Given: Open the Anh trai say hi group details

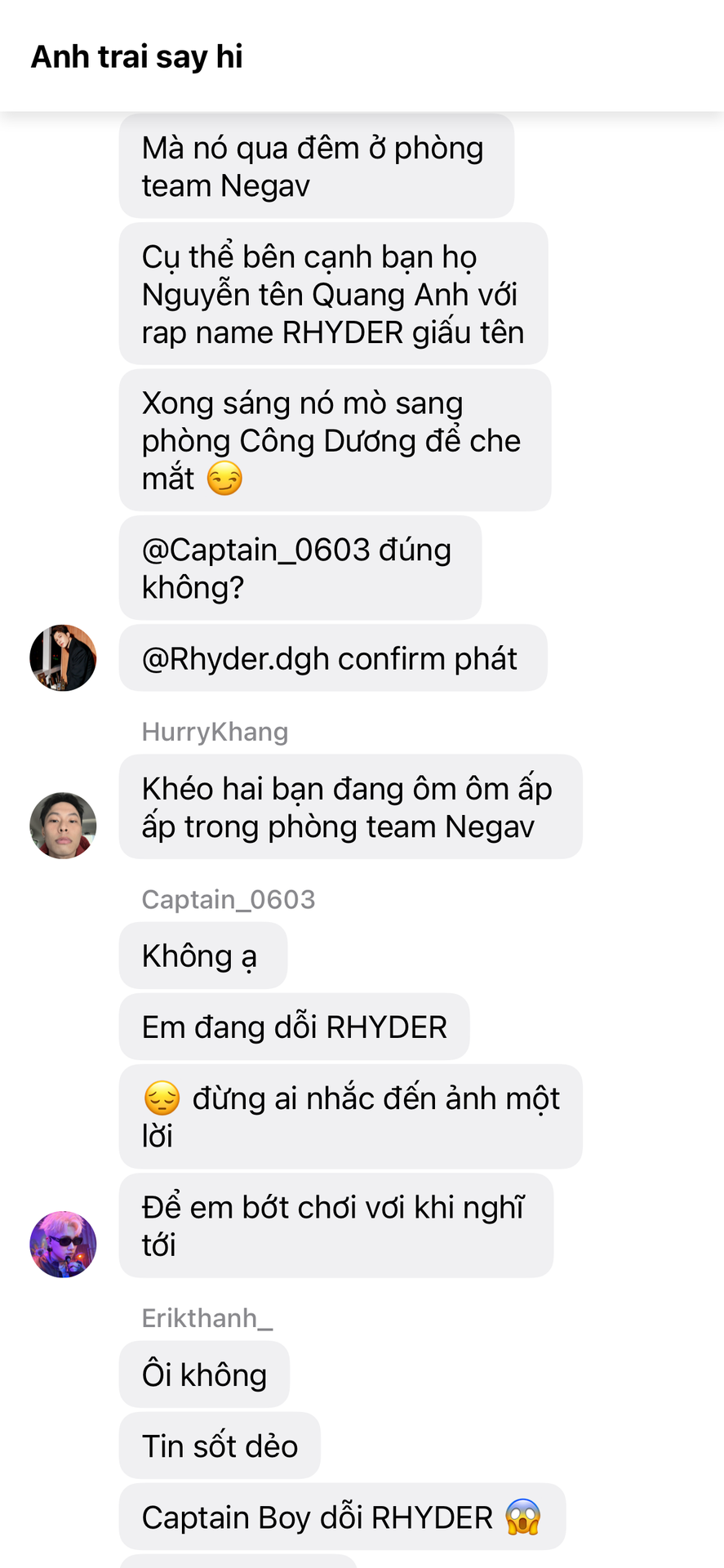Looking at the screenshot, I should tap(137, 56).
